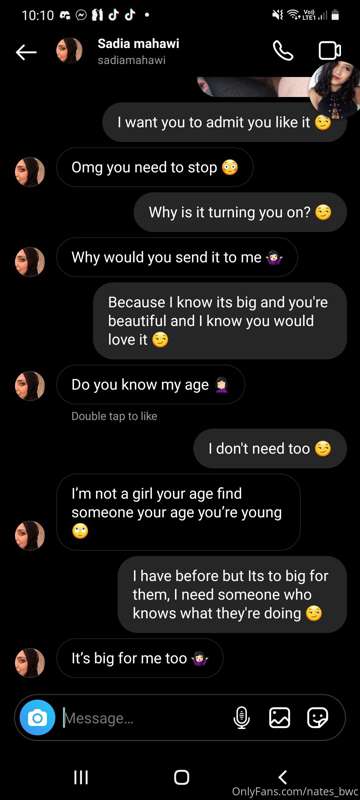Open the camera in message bar
The image size is (360, 800).
(37, 718)
